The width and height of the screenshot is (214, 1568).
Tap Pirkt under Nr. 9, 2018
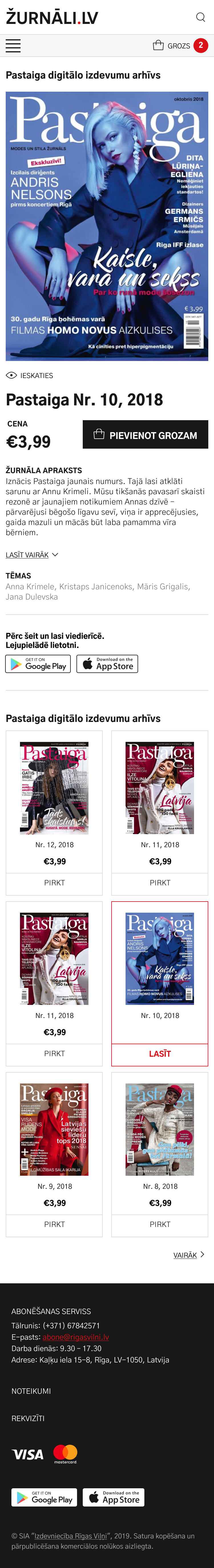click(54, 1224)
